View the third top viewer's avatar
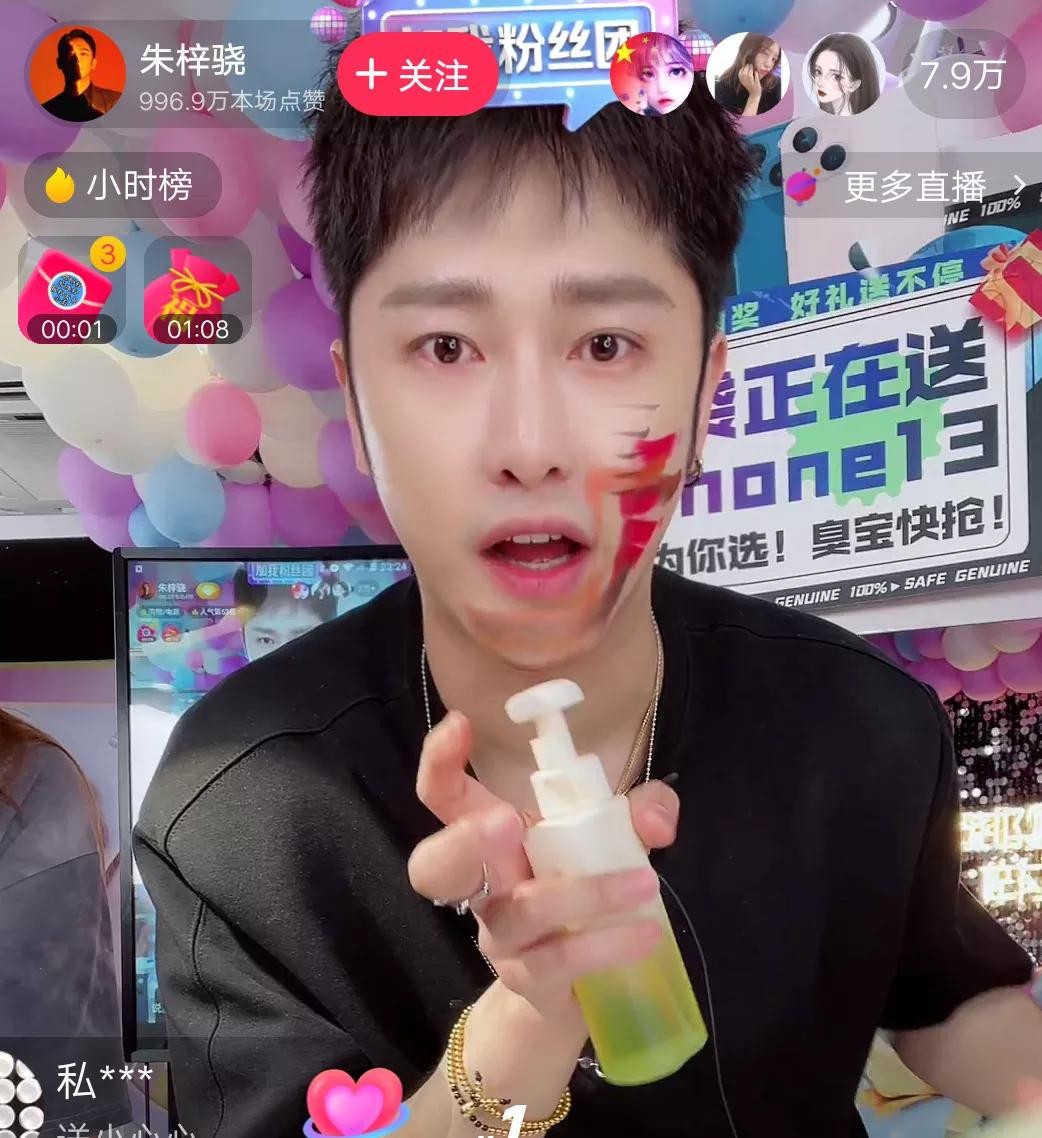Image resolution: width=1042 pixels, height=1138 pixels. (844, 74)
